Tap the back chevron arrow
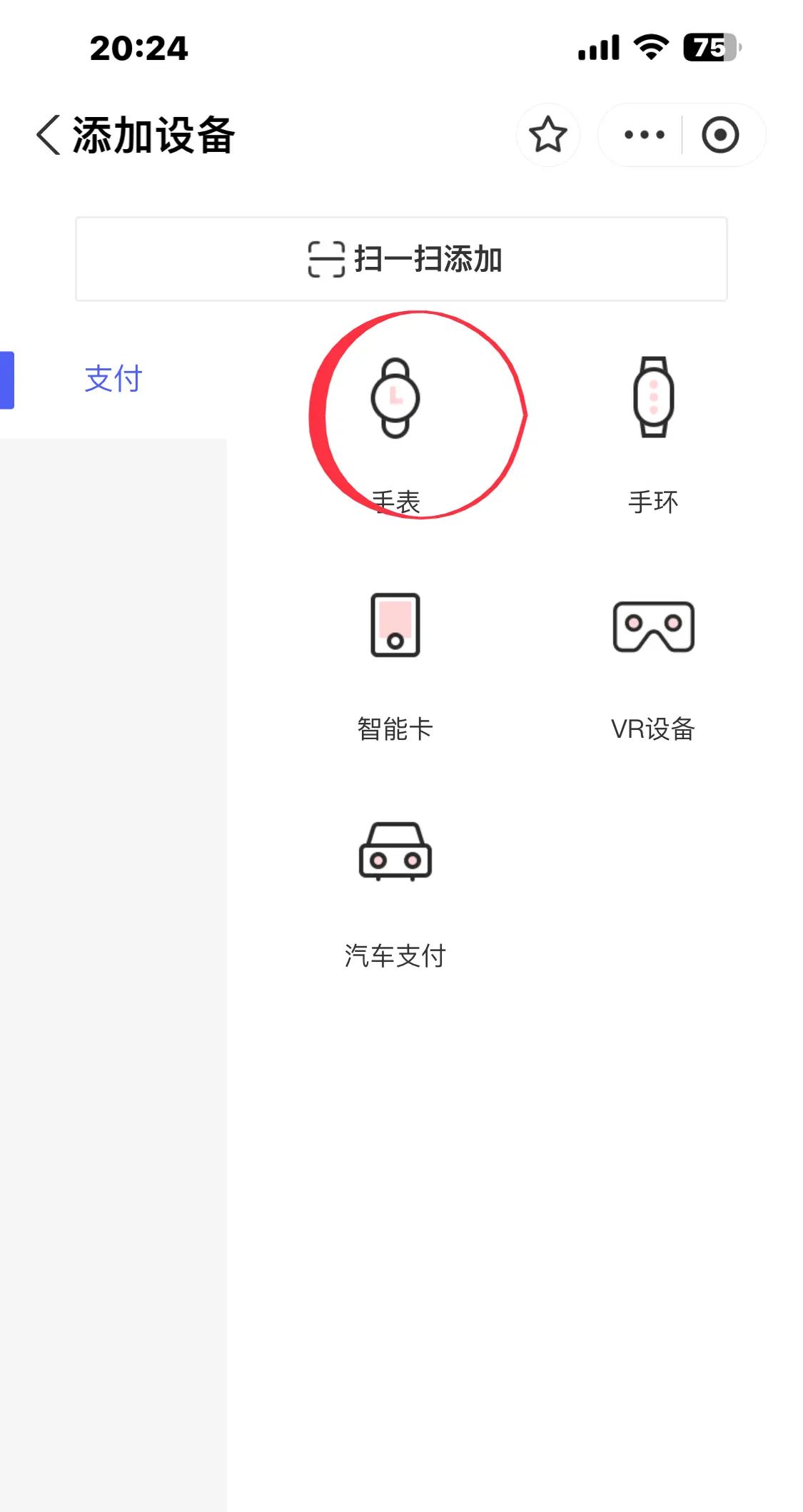This screenshot has width=803, height=1512. pos(47,134)
